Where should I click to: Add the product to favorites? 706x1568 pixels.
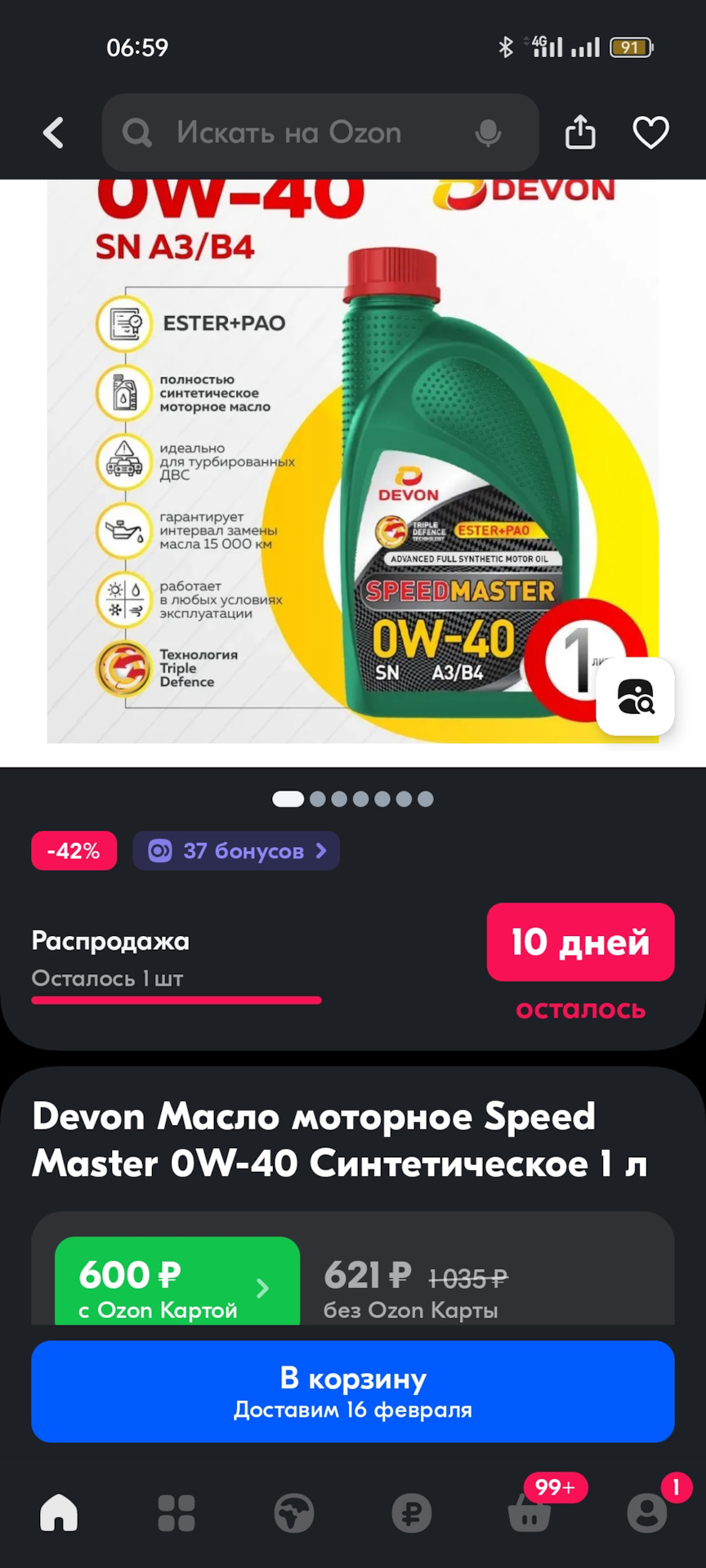tap(650, 132)
